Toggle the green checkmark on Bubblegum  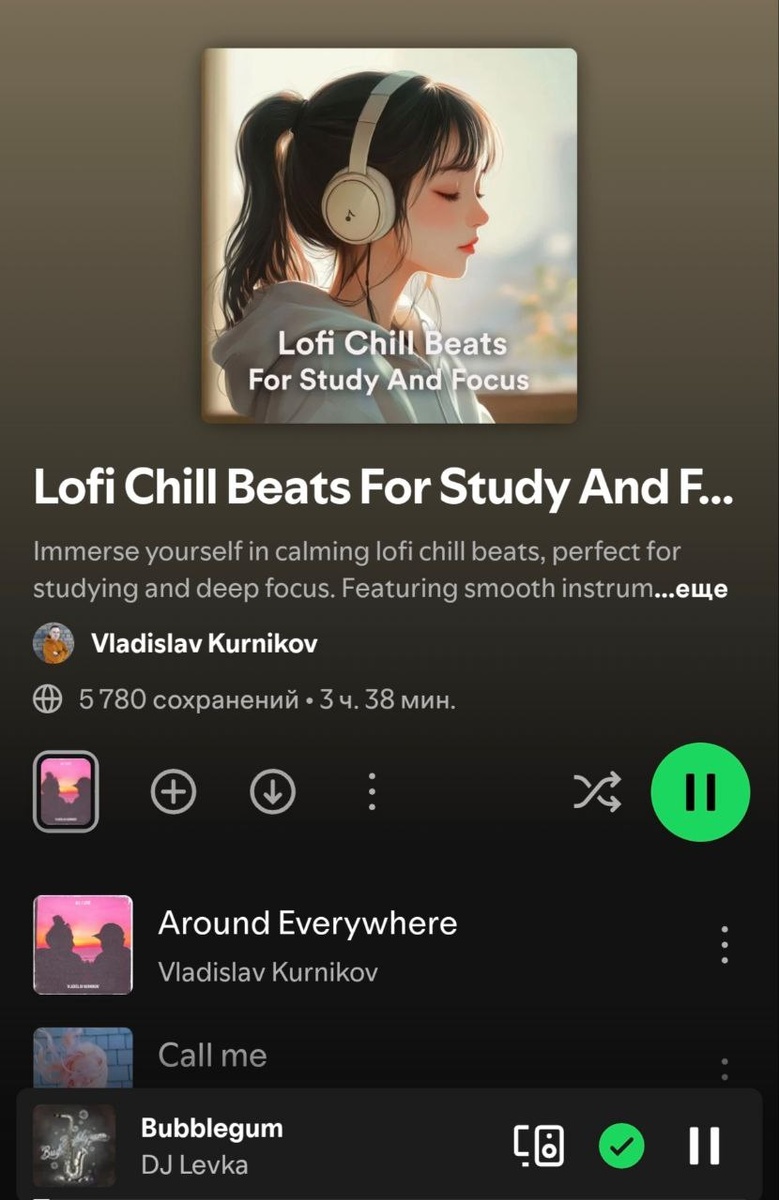point(621,1144)
